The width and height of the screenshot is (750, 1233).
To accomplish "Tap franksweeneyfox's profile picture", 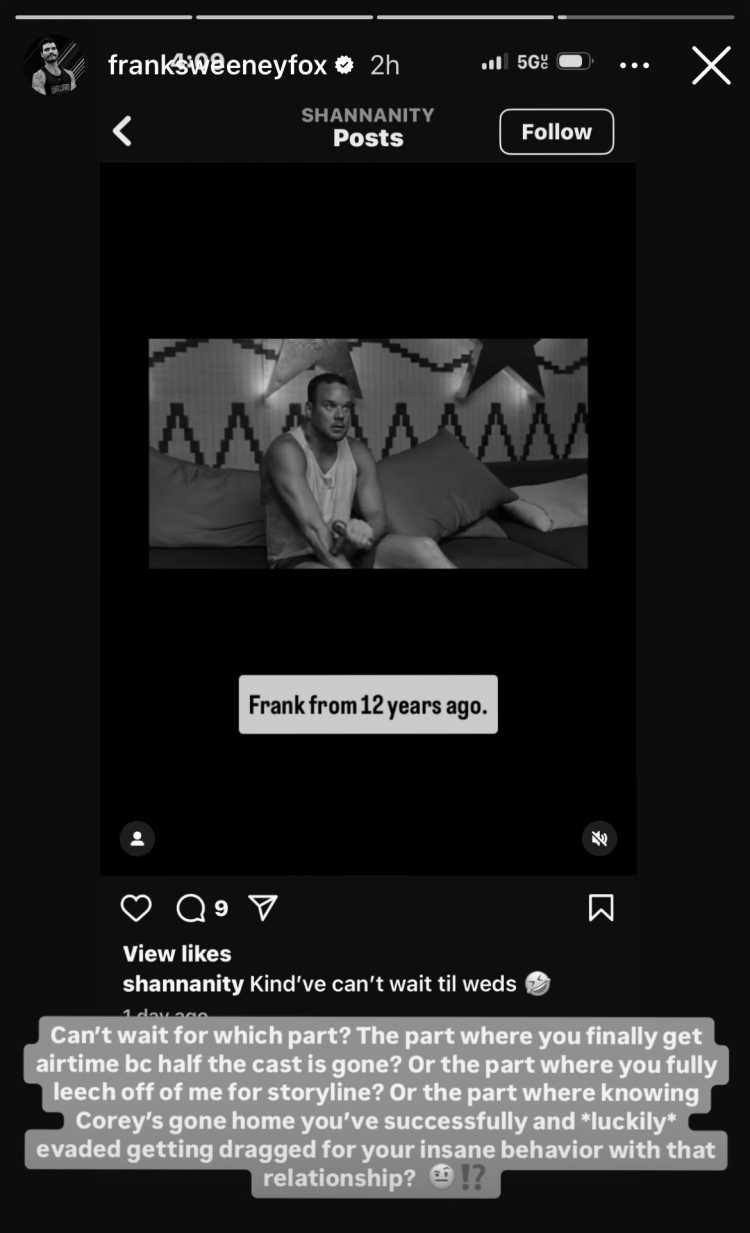I will point(55,65).
